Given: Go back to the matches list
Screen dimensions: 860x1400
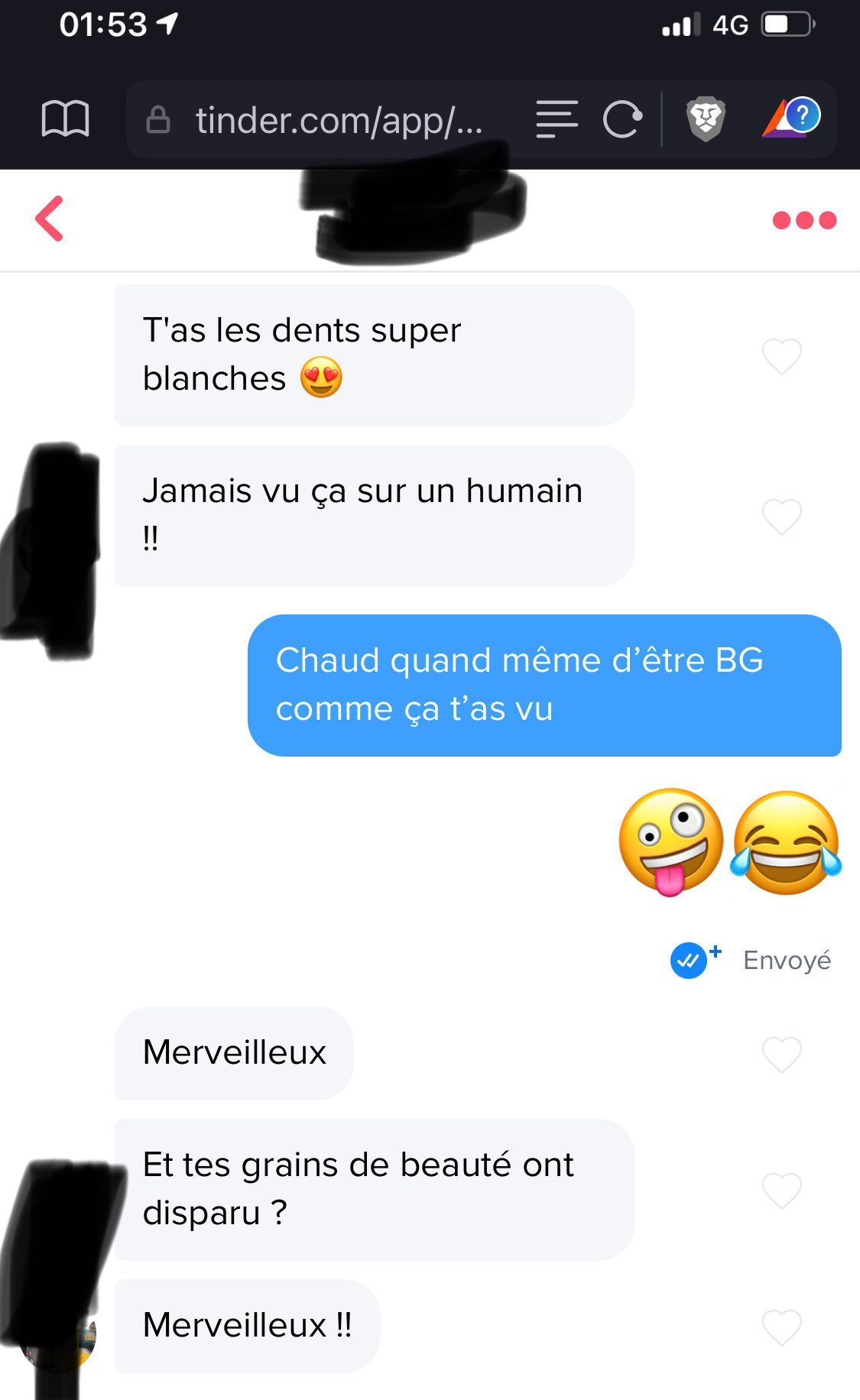Looking at the screenshot, I should (50, 219).
